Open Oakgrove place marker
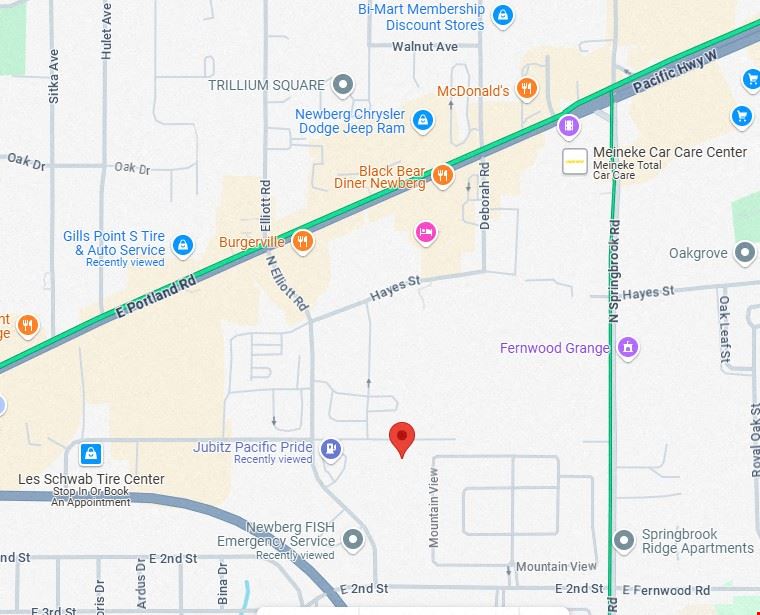 pos(745,253)
